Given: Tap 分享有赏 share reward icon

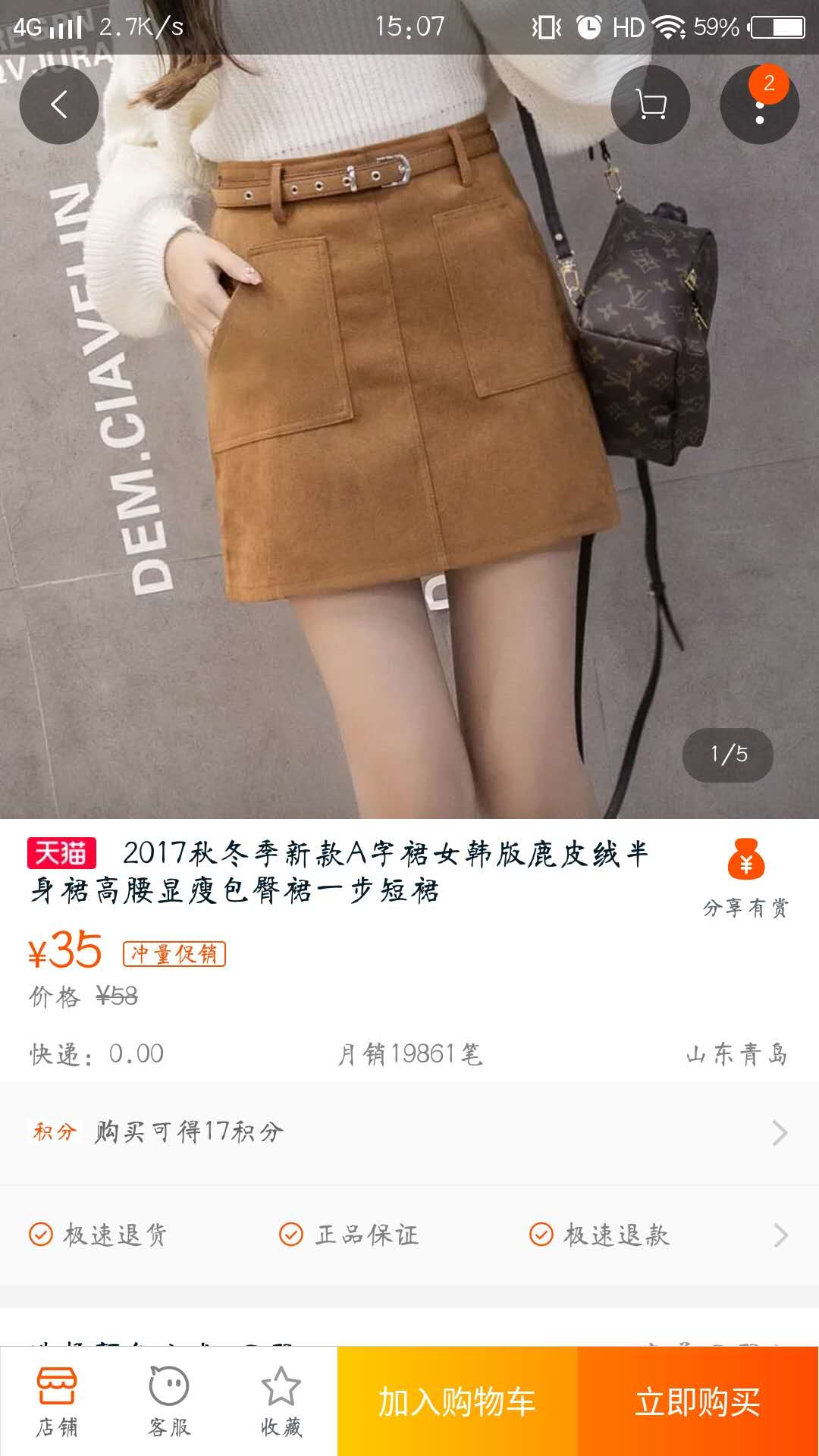Looking at the screenshot, I should pyautogui.click(x=745, y=877).
